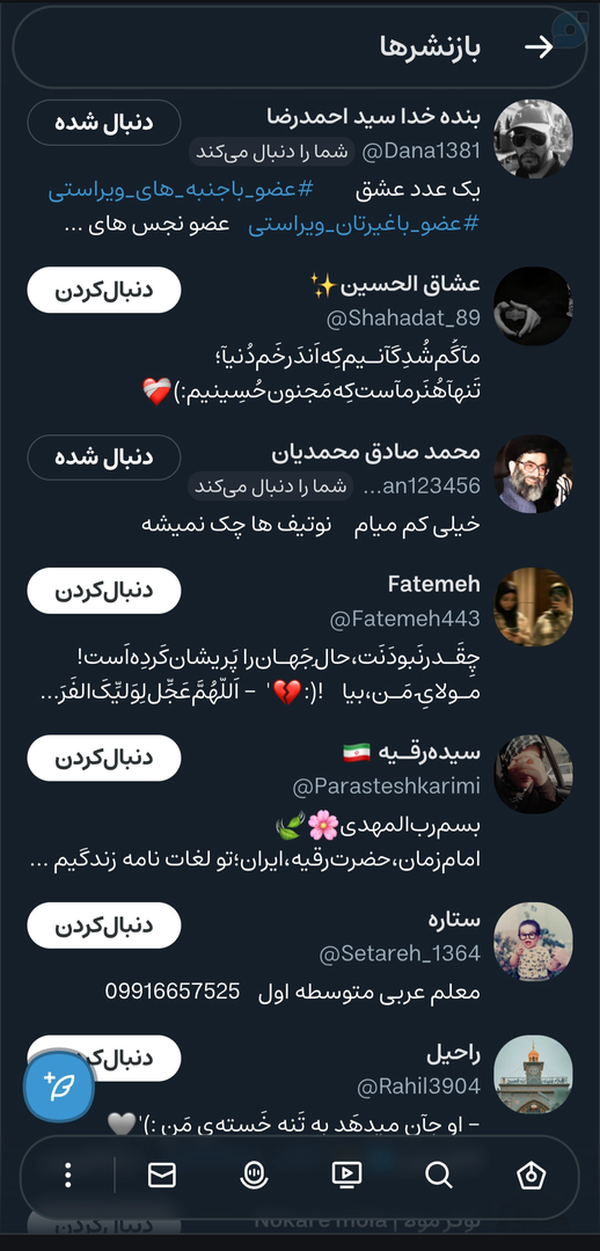Open the search tab

438,1175
